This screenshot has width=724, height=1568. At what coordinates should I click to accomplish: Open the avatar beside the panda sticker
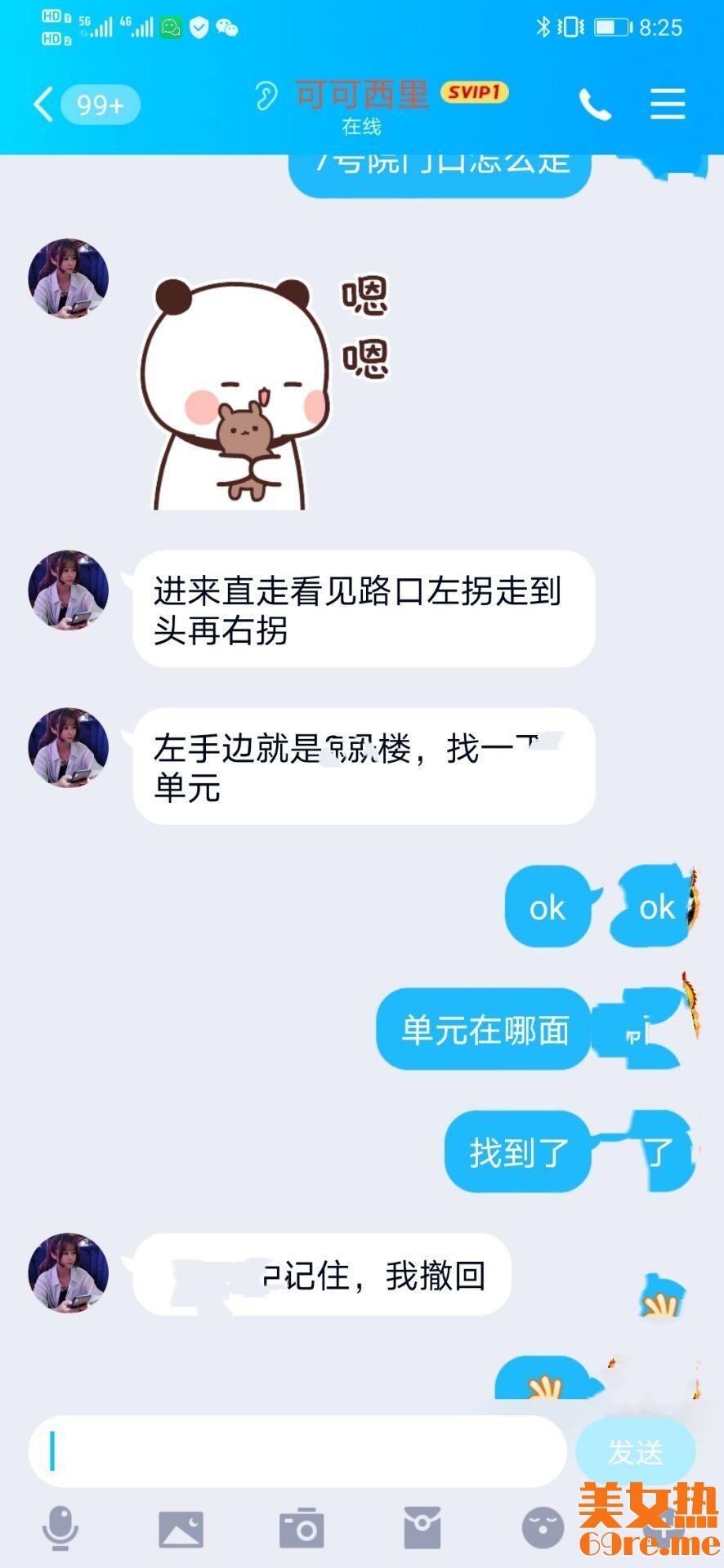point(69,278)
